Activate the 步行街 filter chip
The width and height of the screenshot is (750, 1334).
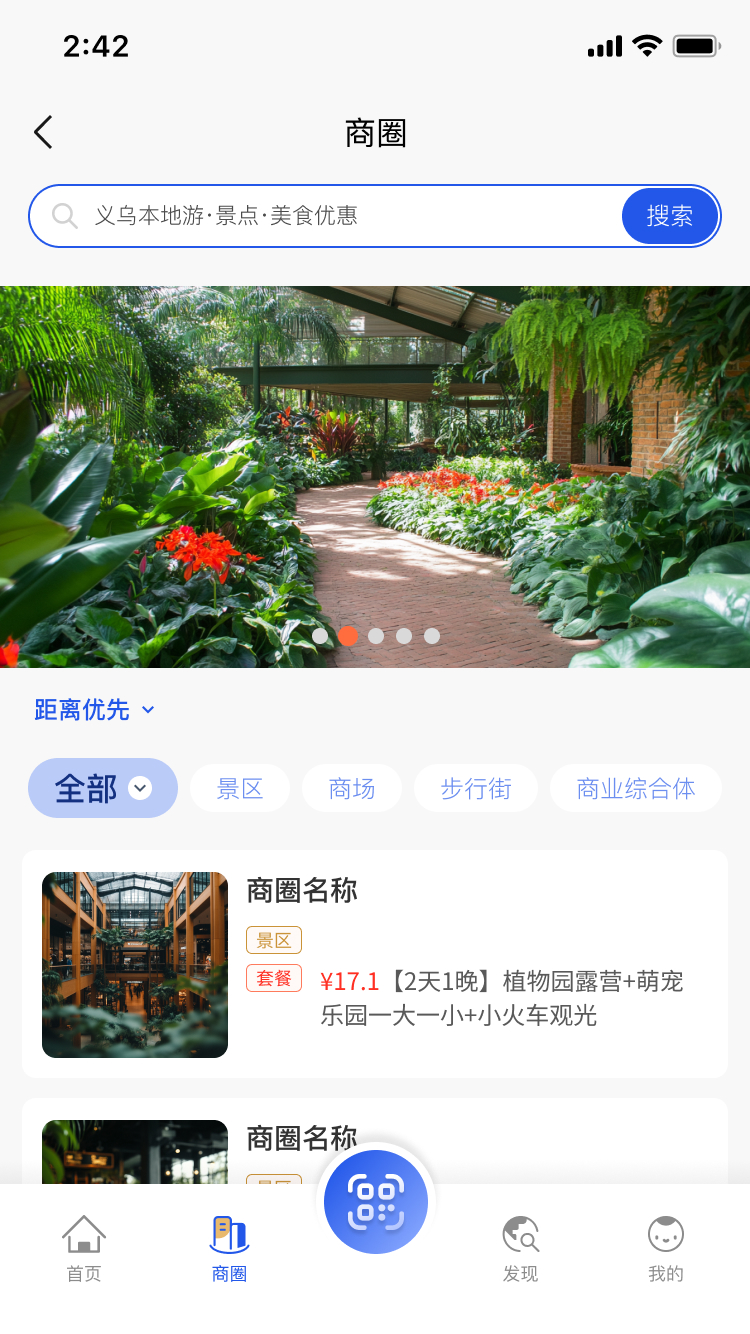pyautogui.click(x=476, y=788)
